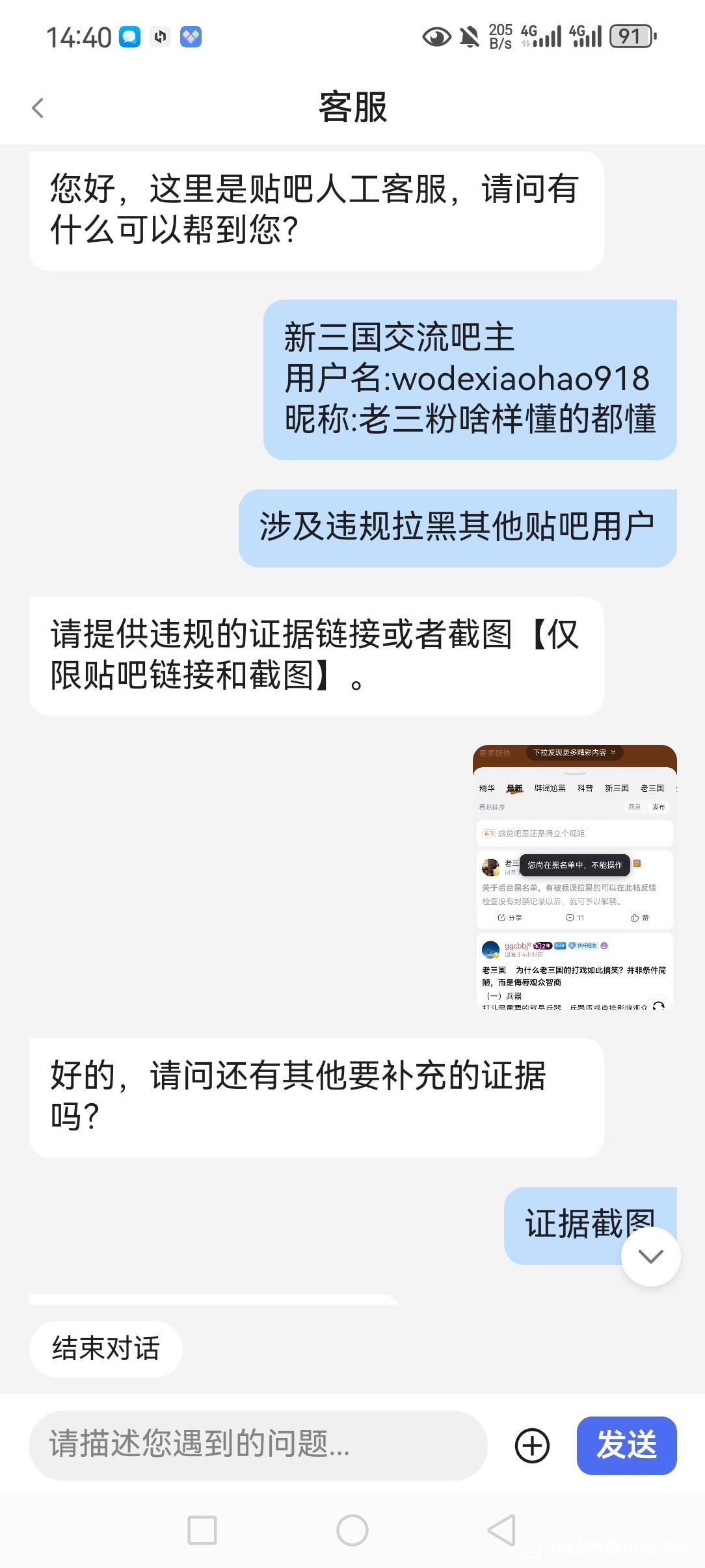The height and width of the screenshot is (1568, 705).
Task: Open the system recent apps view
Action: (202, 1530)
